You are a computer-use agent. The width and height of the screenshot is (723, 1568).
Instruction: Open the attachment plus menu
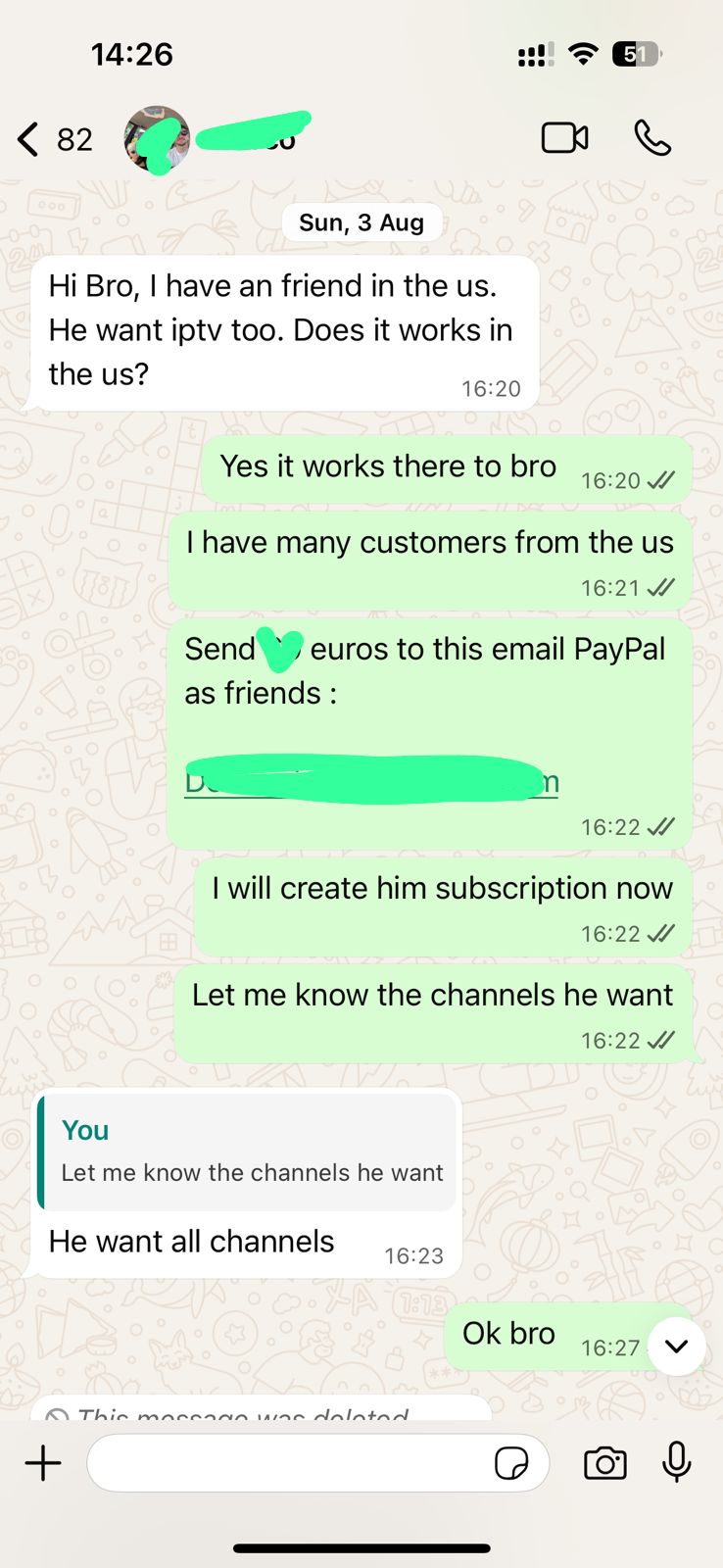(x=43, y=1464)
